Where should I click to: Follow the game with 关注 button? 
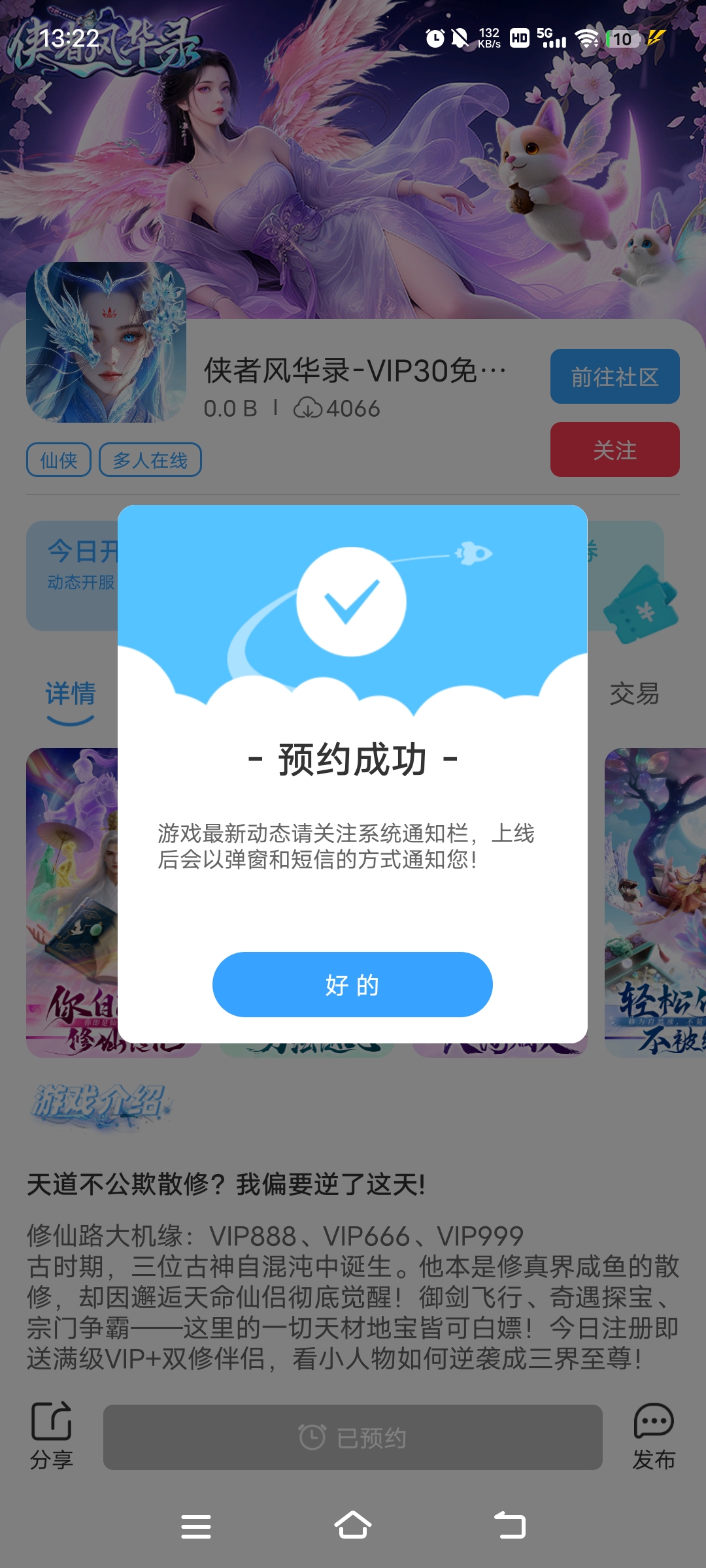[614, 449]
